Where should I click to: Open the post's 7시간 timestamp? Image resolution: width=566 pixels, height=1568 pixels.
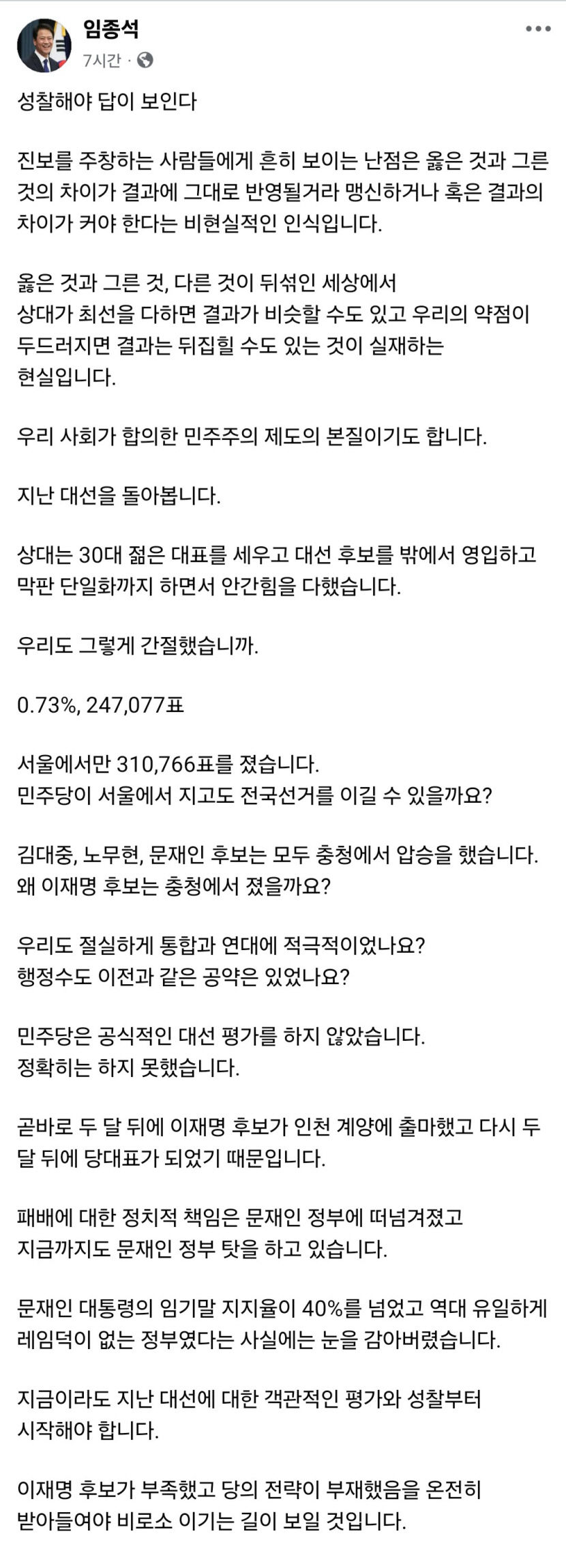[x=102, y=61]
